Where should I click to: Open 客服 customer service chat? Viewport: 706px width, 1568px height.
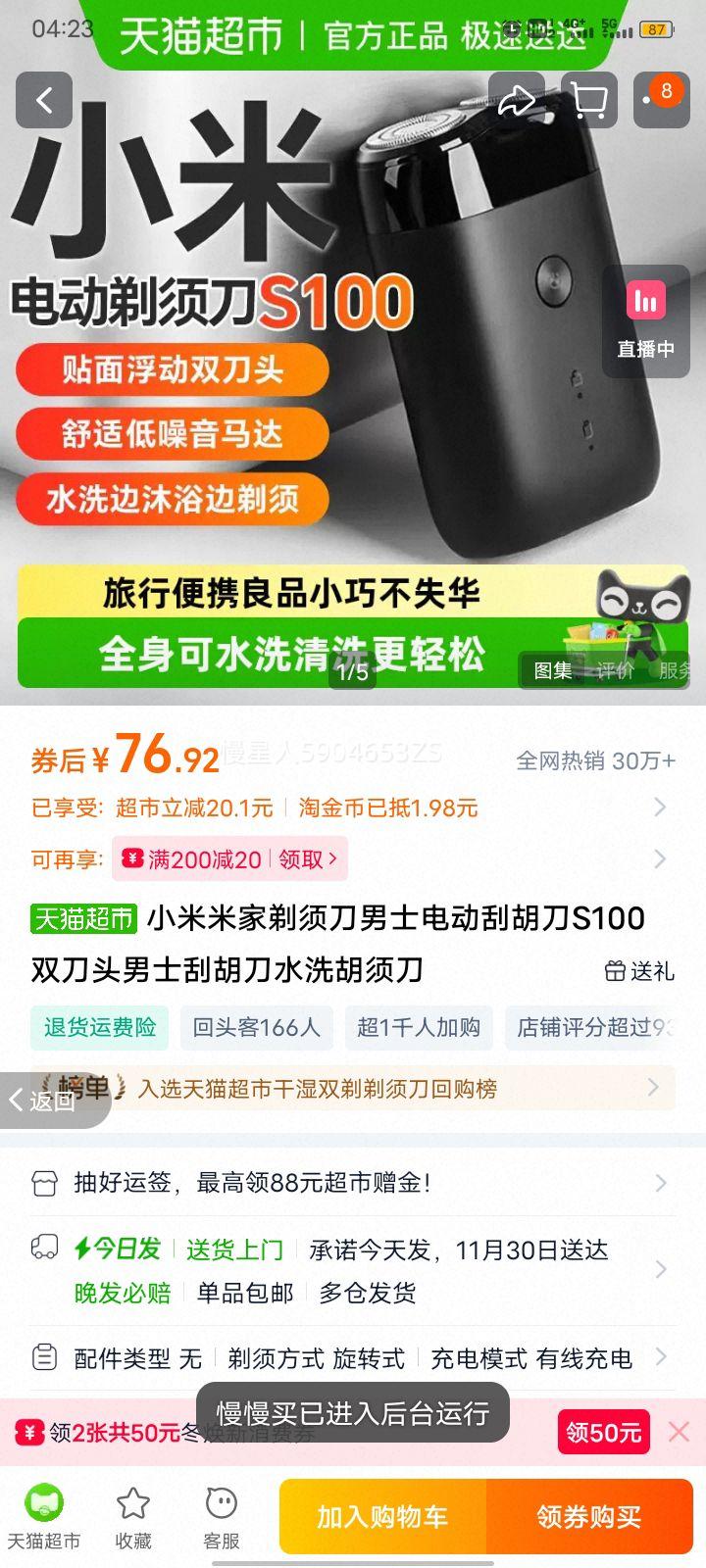(222, 1514)
